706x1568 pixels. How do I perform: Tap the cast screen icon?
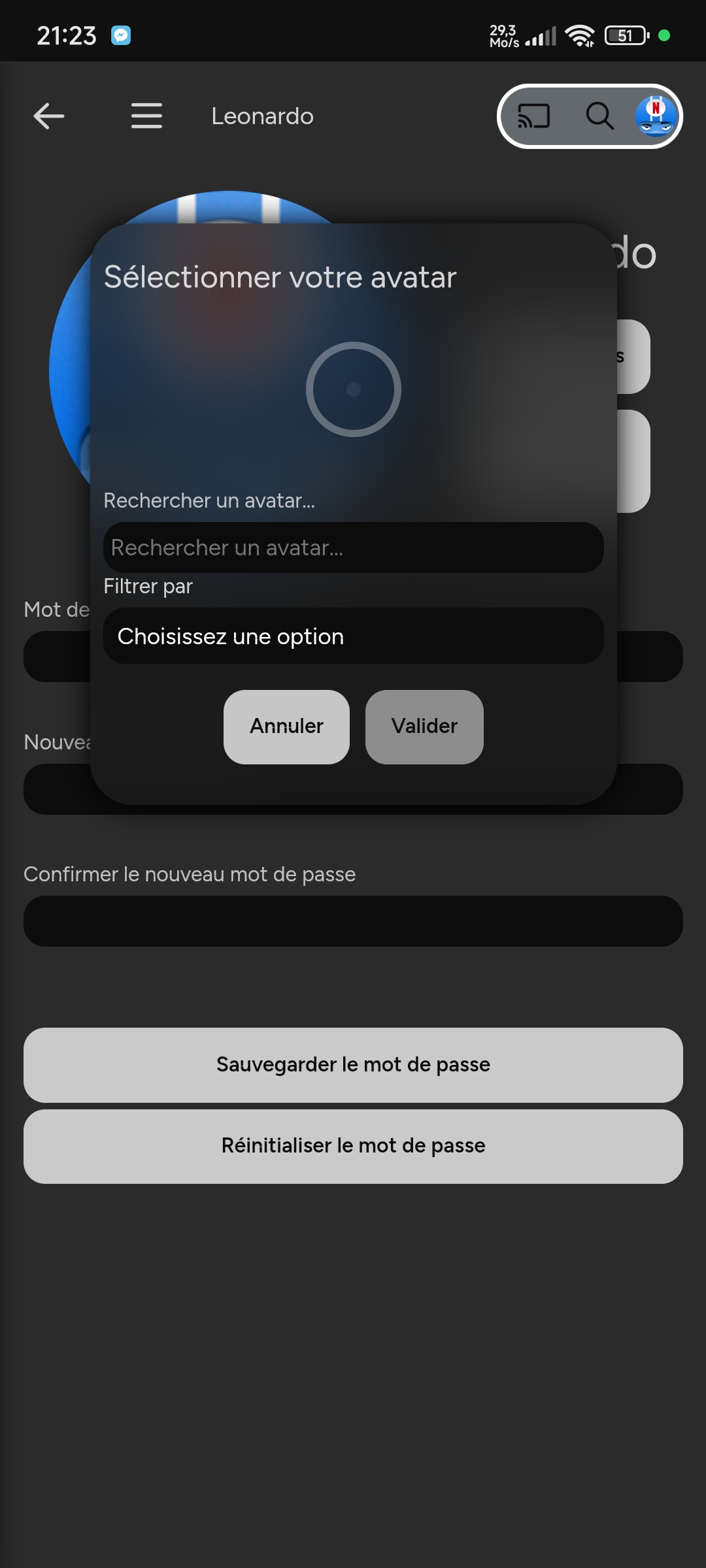pos(533,116)
